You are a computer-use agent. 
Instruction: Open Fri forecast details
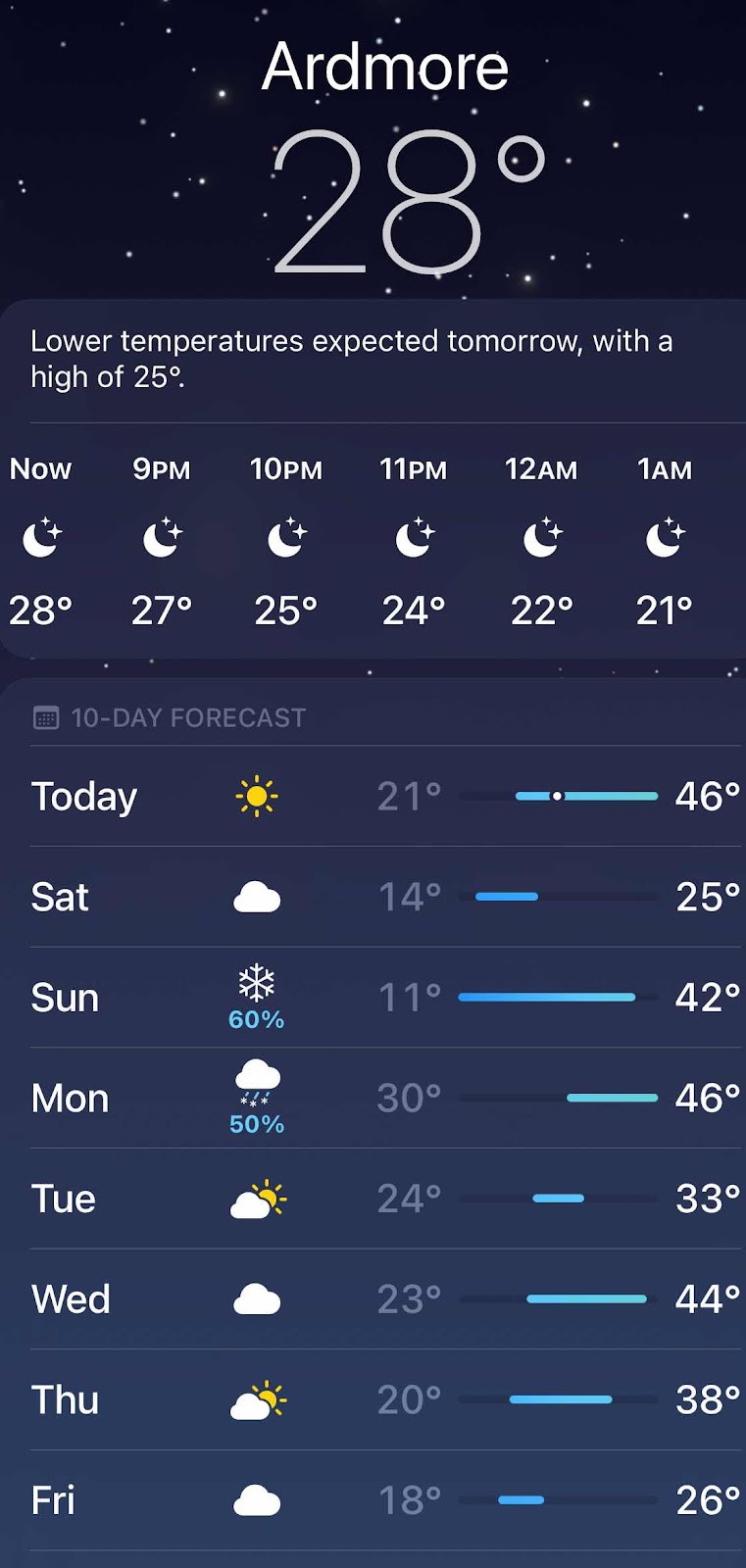(x=386, y=1500)
